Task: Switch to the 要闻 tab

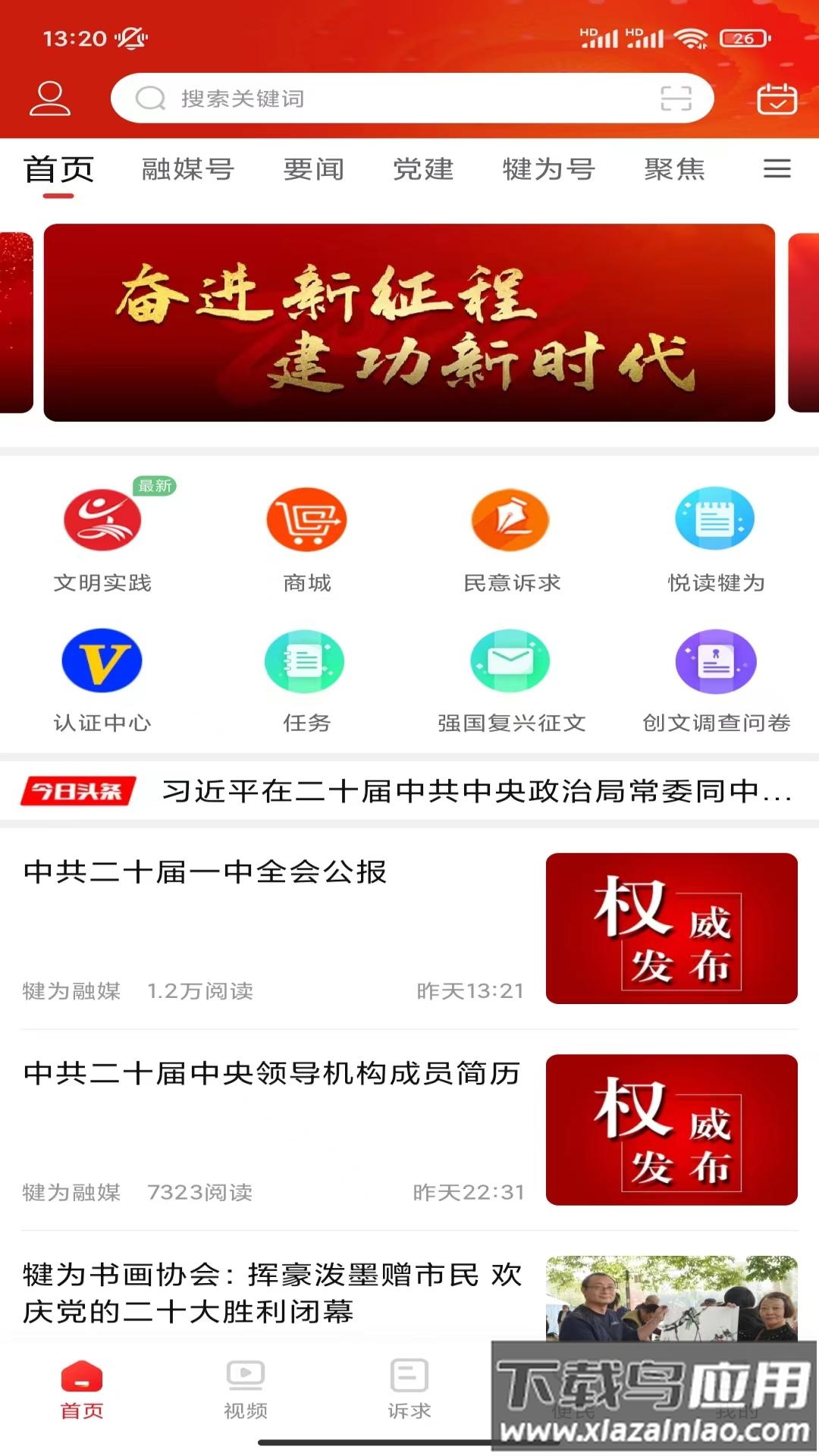Action: click(314, 169)
